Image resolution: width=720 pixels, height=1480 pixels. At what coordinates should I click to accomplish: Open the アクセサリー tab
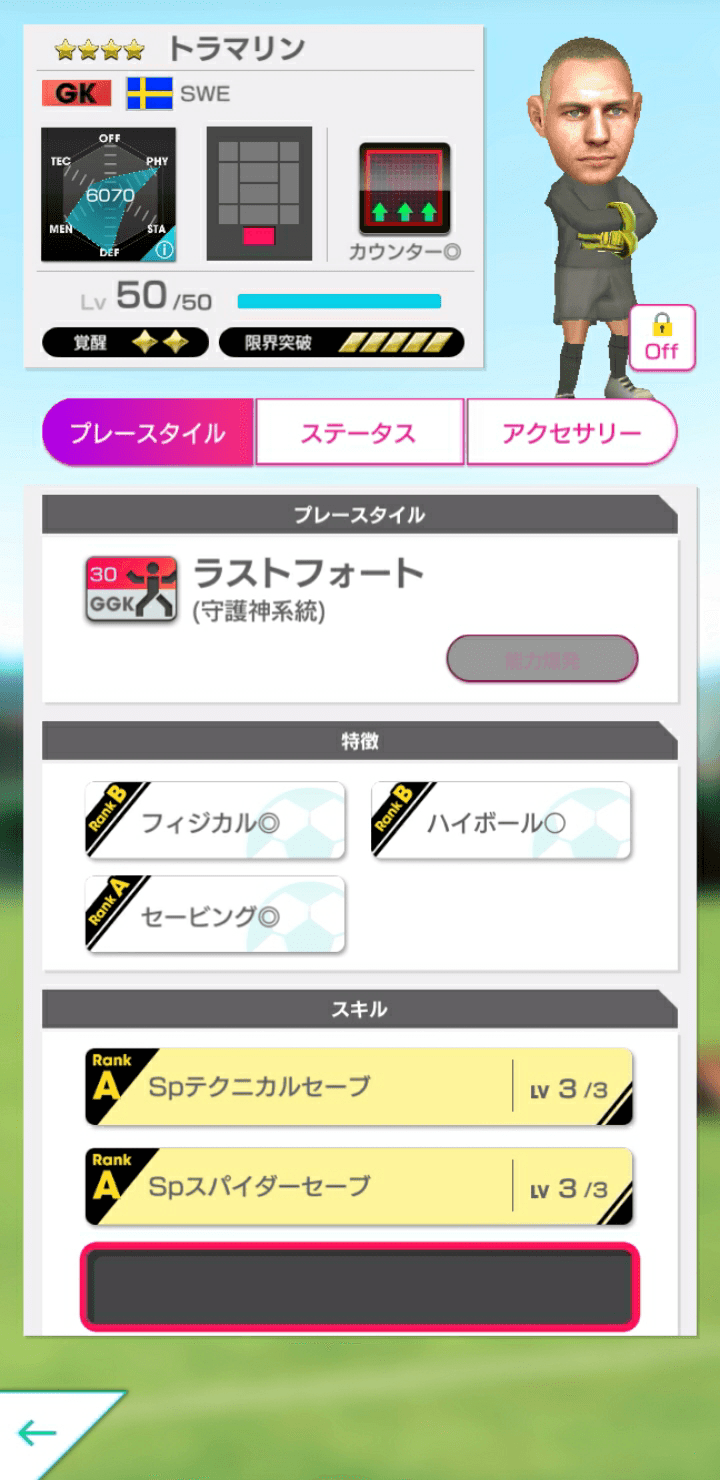pyautogui.click(x=571, y=432)
